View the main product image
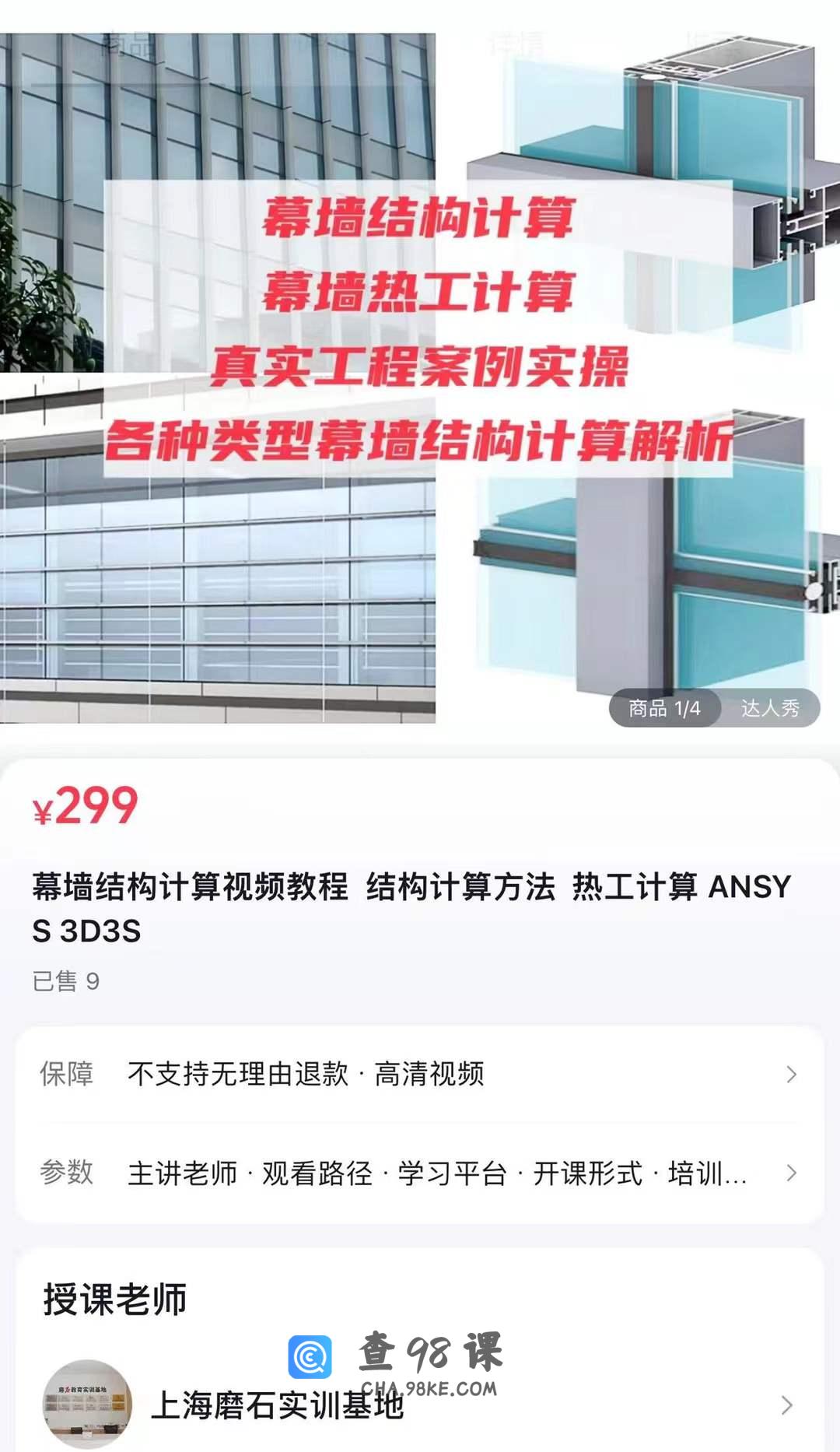Viewport: 840px width, 1452px height. coord(420,374)
